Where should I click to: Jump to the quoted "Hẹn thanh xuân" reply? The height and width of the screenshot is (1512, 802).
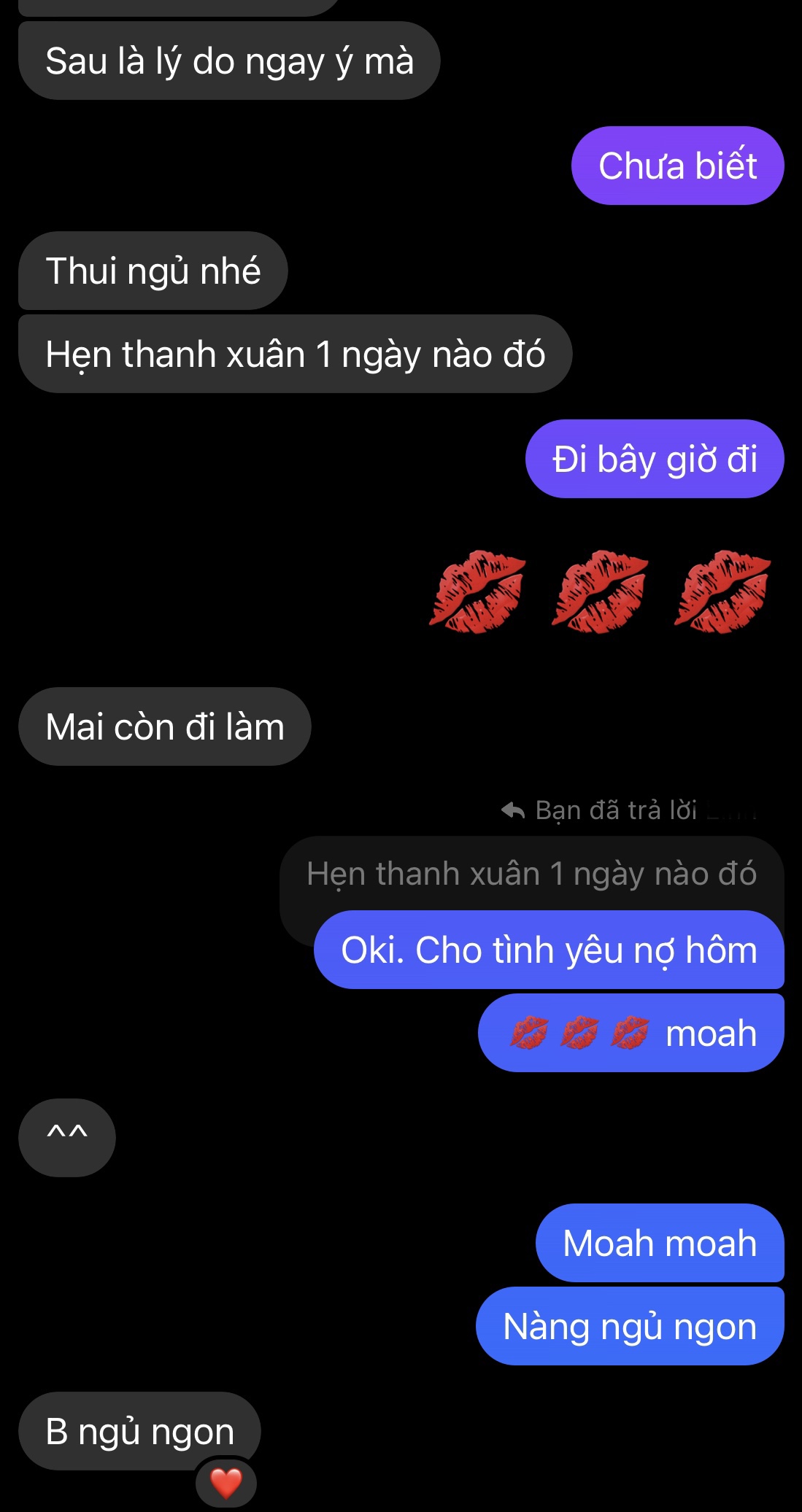coord(531,874)
